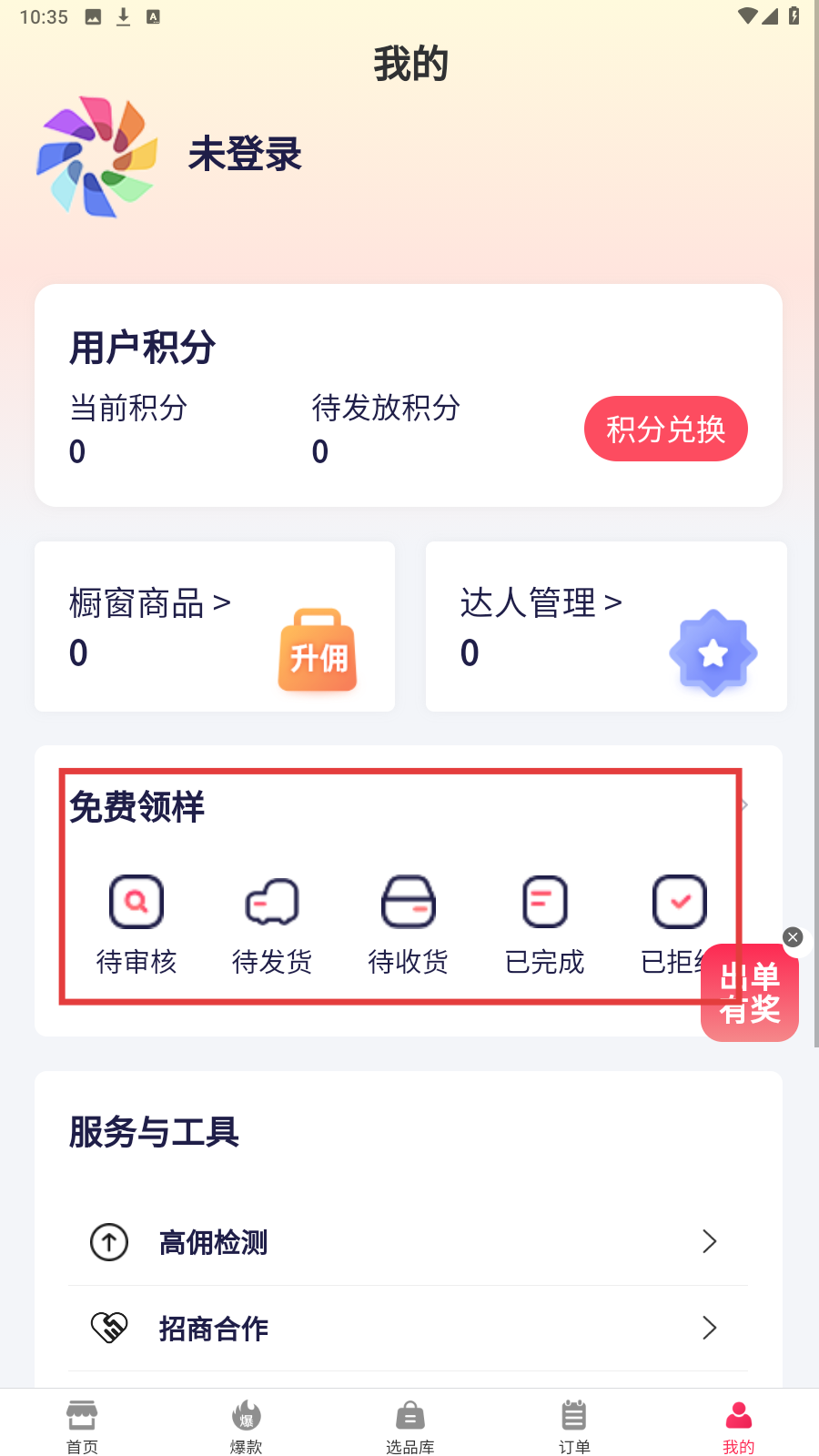Go to the 爆款 tab
This screenshot has width=819, height=1456.
[246, 1427]
